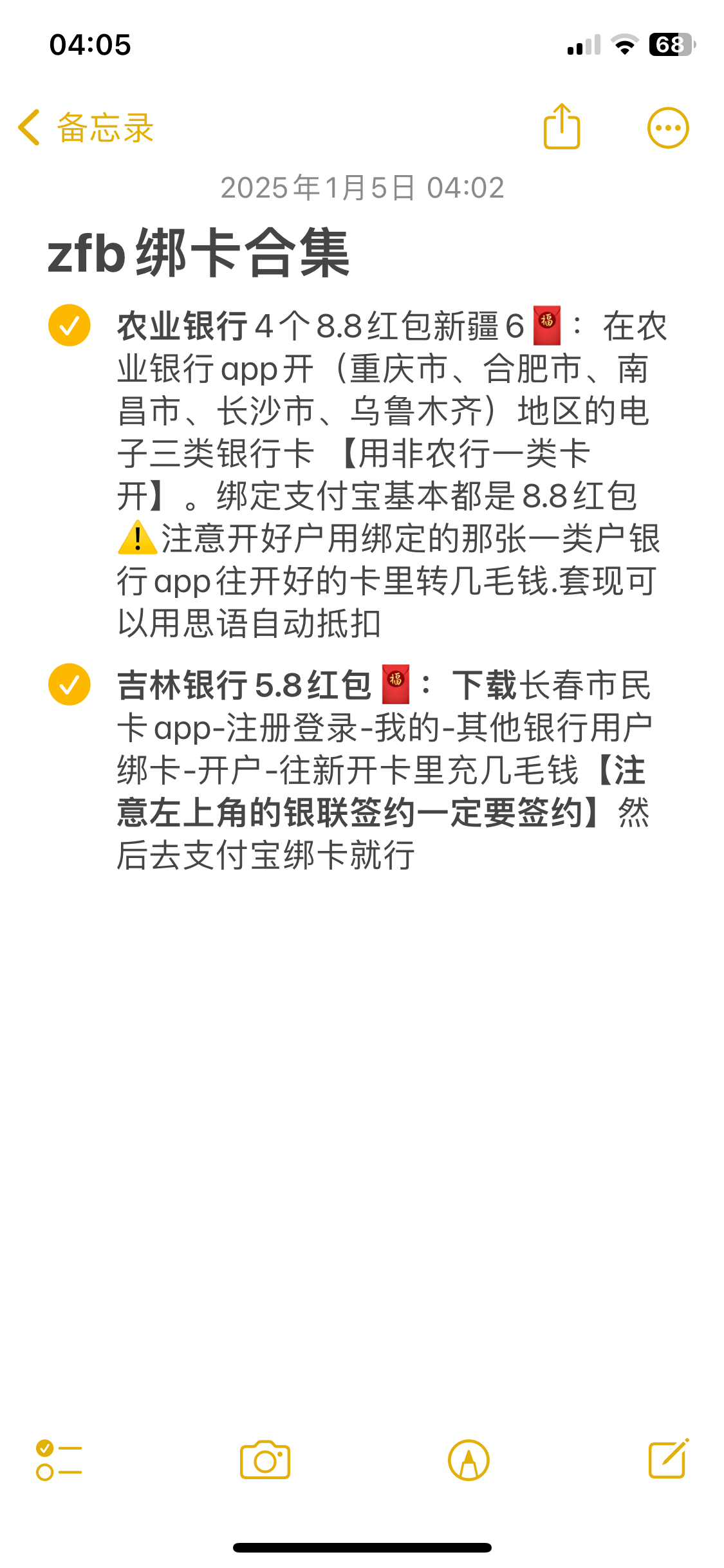This screenshot has width=724, height=1568.
Task: Uncheck the 农业银行 checklist item
Action: click(x=70, y=325)
